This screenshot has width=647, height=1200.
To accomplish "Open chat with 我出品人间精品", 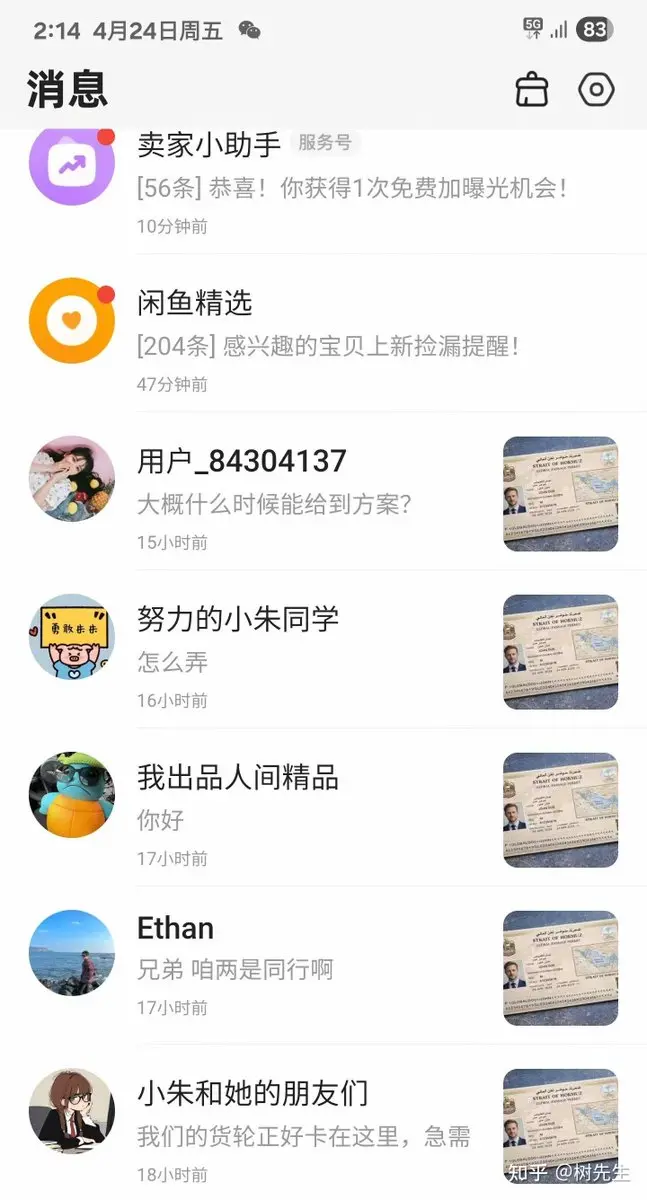I will pyautogui.click(x=323, y=808).
